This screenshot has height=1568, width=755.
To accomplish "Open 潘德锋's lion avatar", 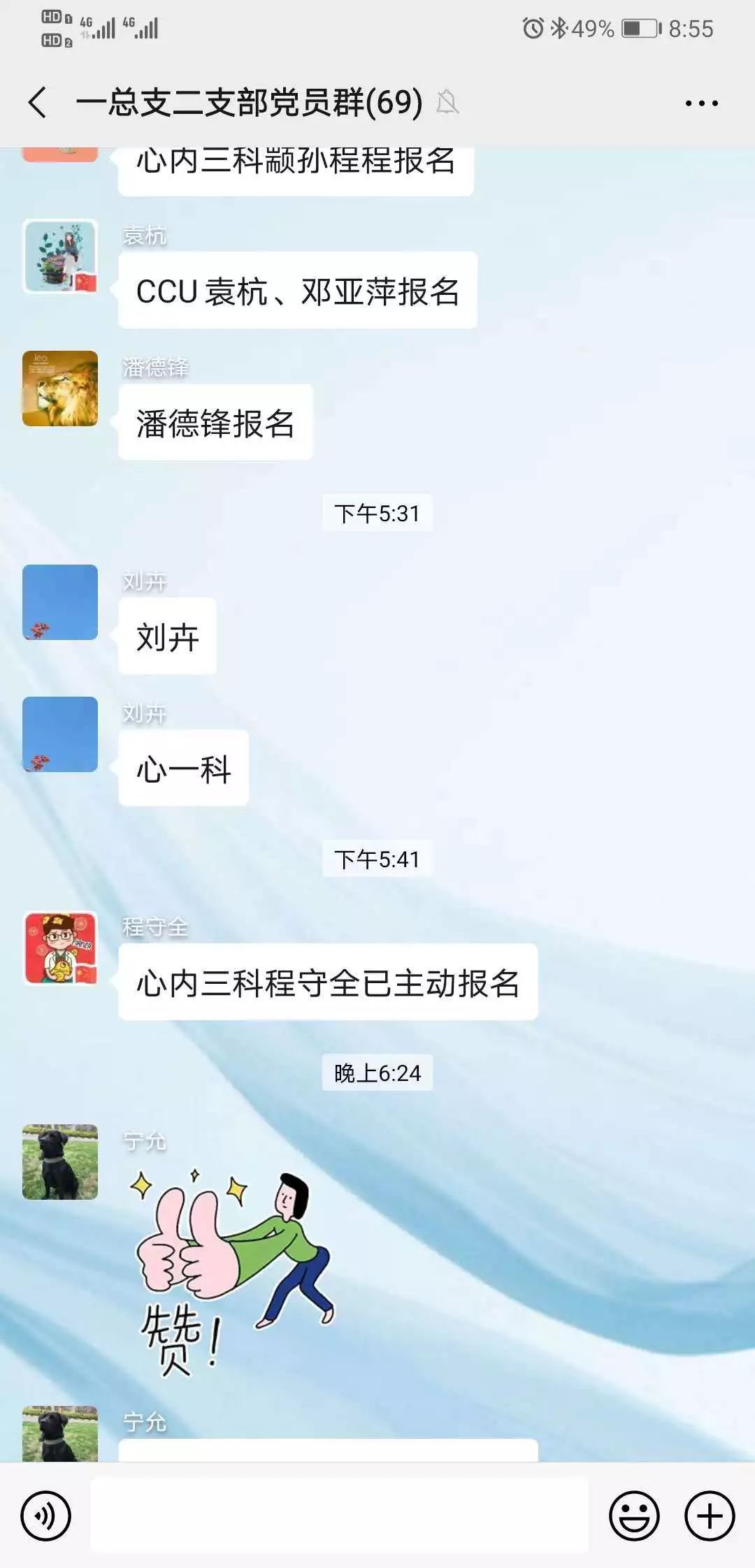I will coord(60,389).
